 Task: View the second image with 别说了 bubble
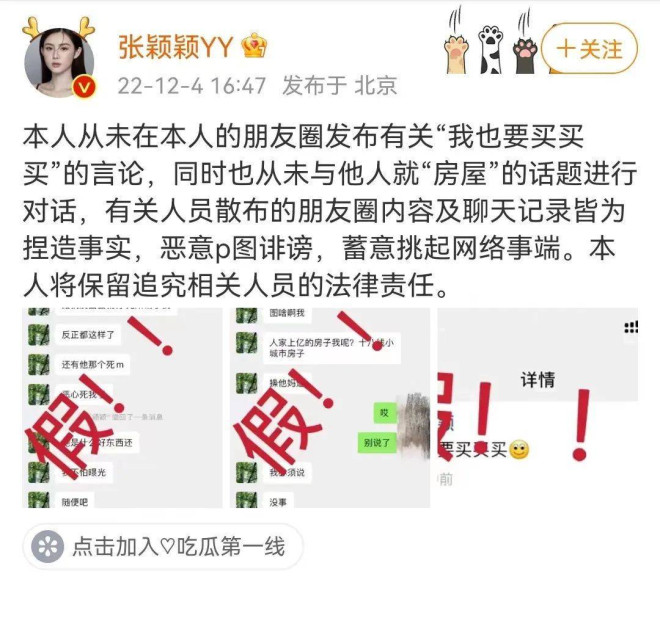pos(330,407)
